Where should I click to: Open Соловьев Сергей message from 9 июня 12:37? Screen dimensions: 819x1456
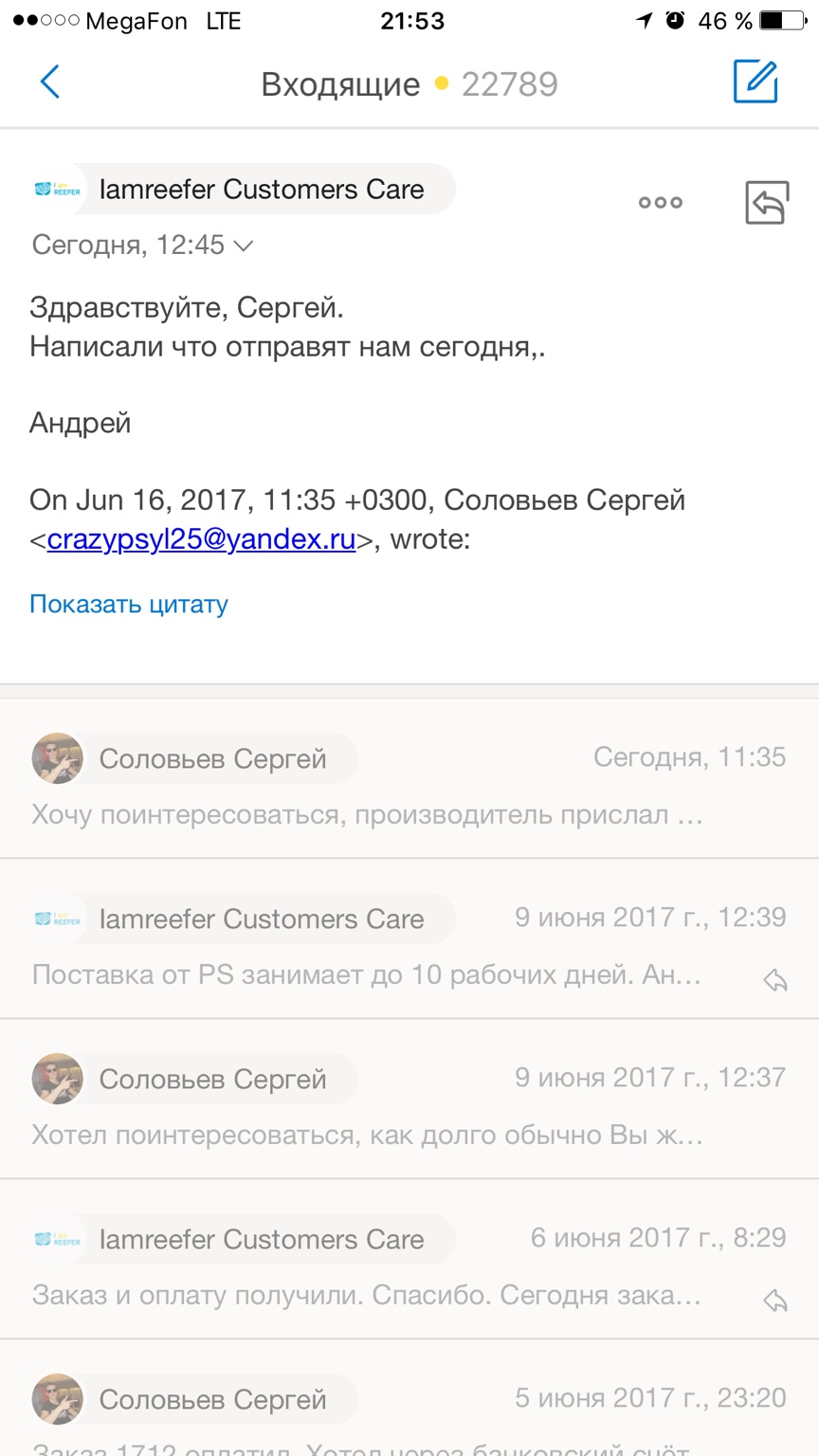409,1100
